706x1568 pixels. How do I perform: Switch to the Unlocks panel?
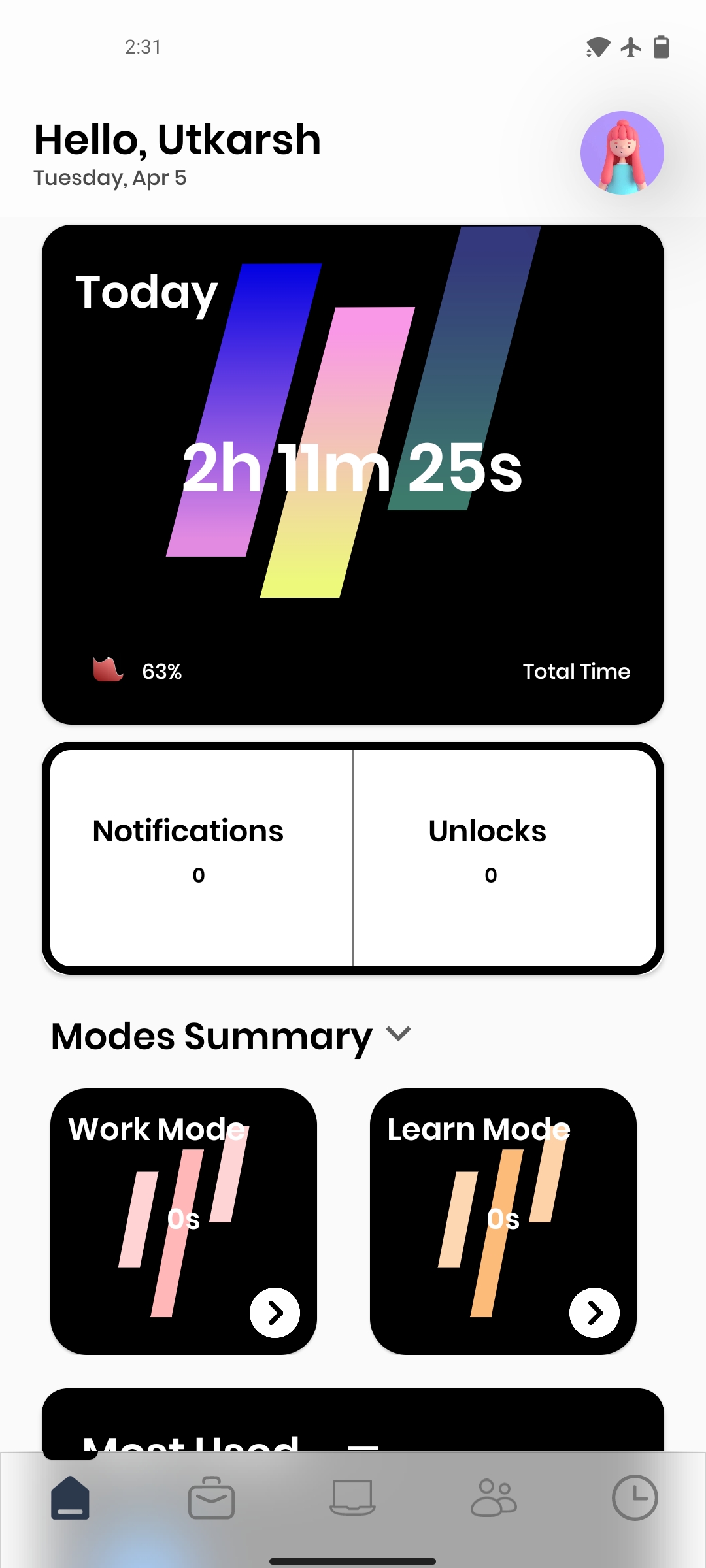click(x=488, y=849)
